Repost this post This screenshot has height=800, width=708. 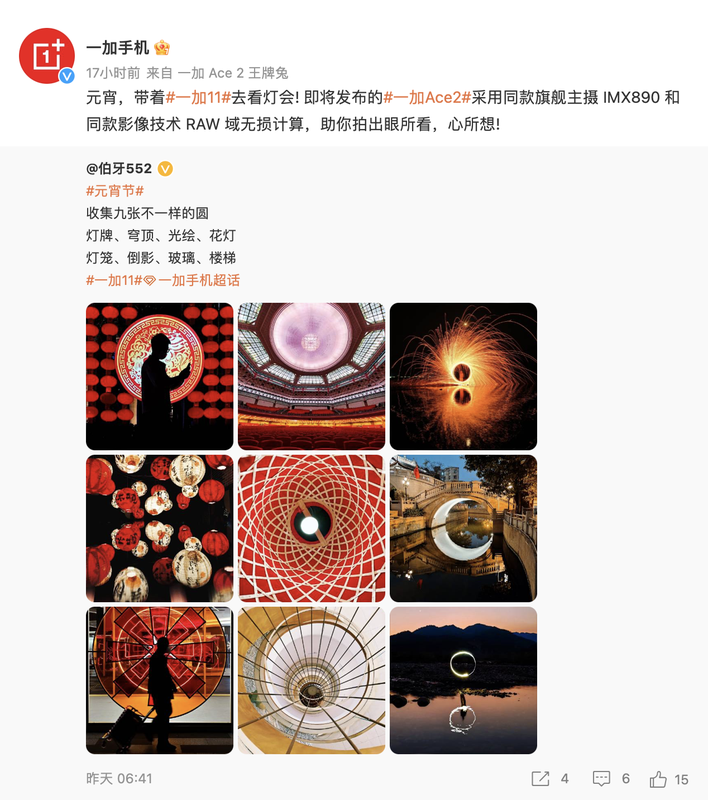tap(550, 779)
